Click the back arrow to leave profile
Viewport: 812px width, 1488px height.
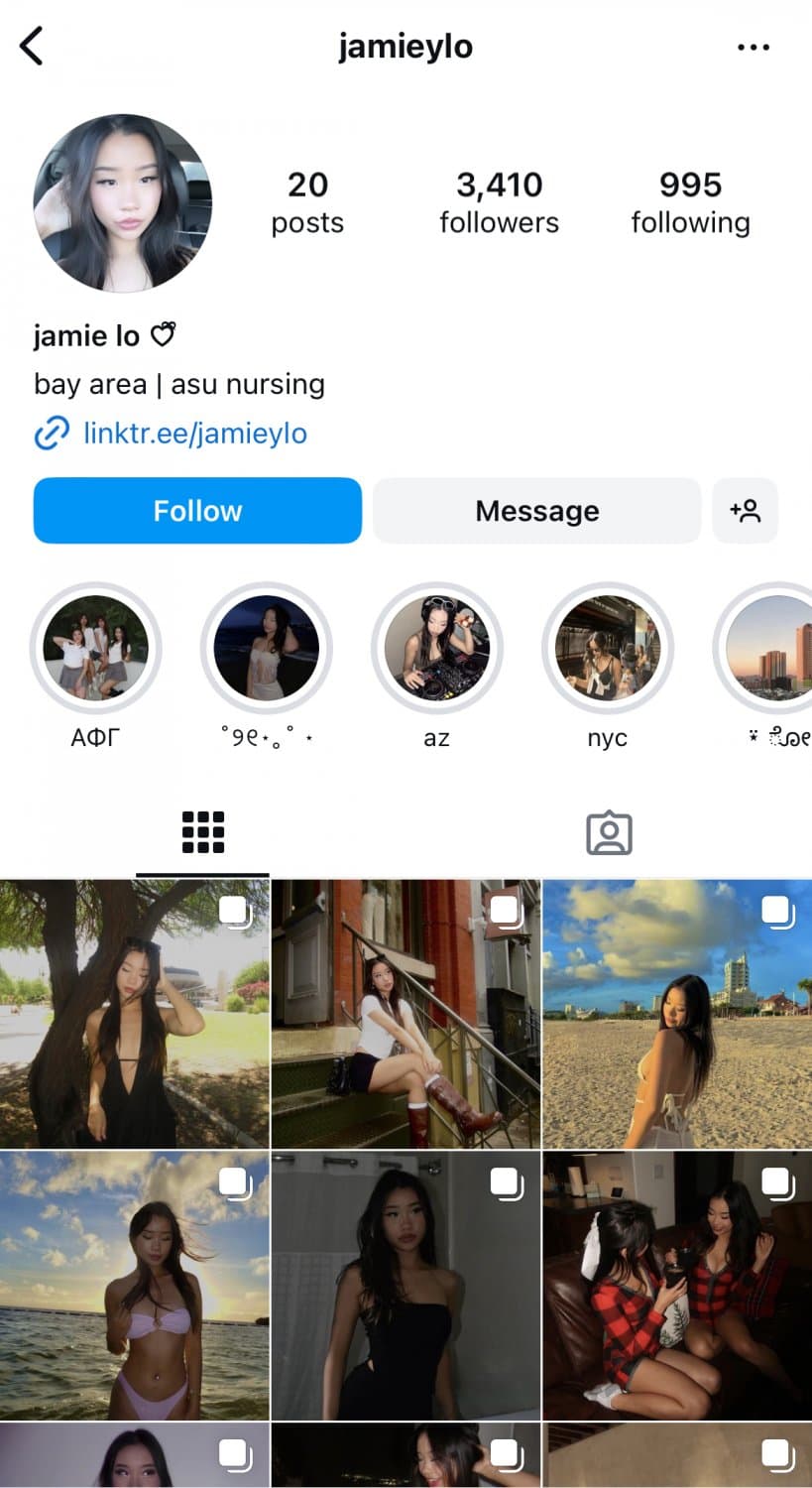(x=32, y=46)
